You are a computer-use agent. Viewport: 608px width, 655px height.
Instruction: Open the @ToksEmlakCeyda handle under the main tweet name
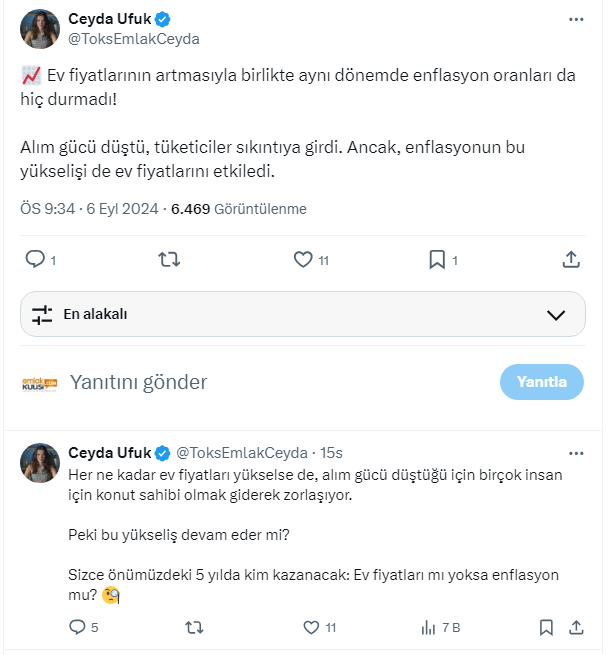coord(134,39)
